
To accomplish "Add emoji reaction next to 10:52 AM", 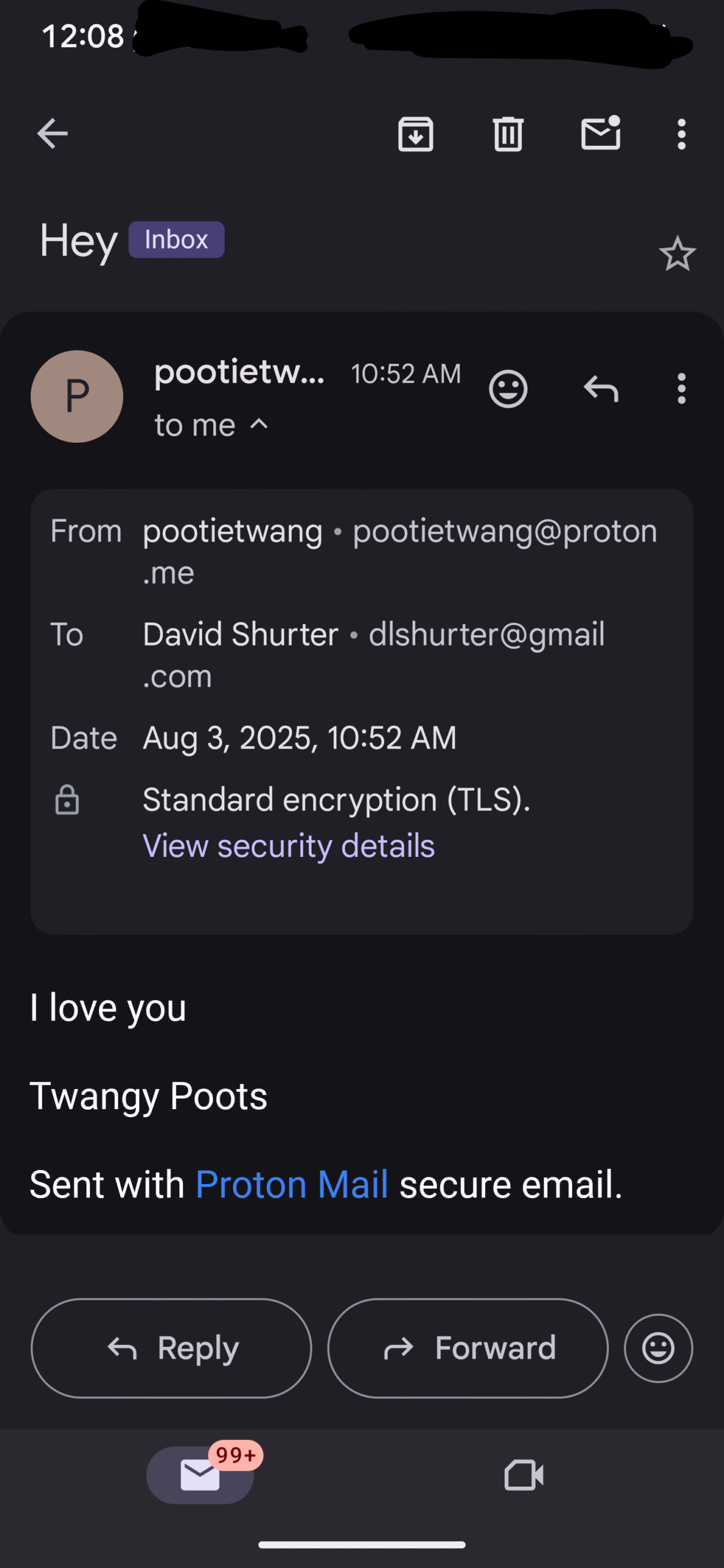I will point(508,388).
